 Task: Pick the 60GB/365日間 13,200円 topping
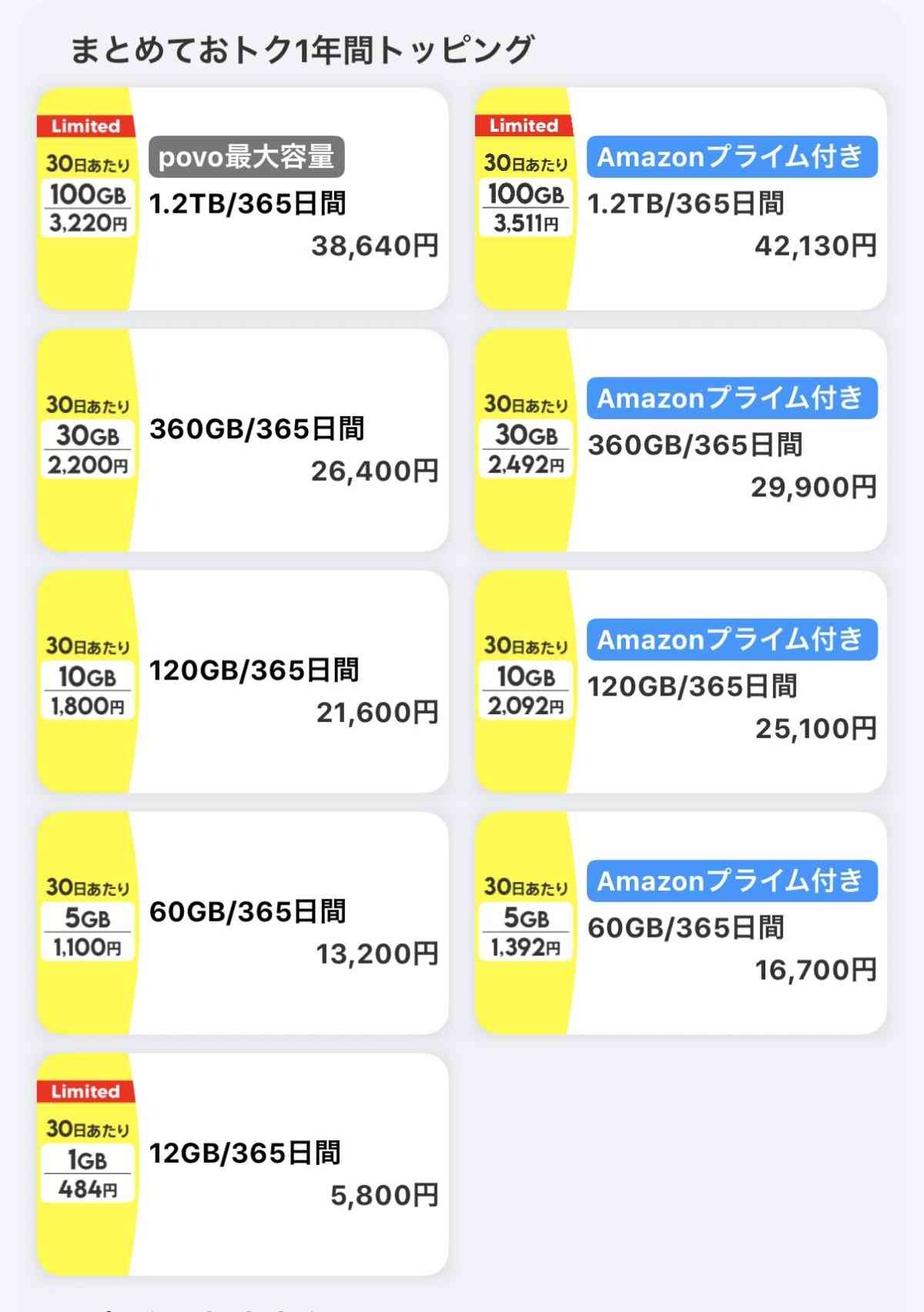coord(243,922)
